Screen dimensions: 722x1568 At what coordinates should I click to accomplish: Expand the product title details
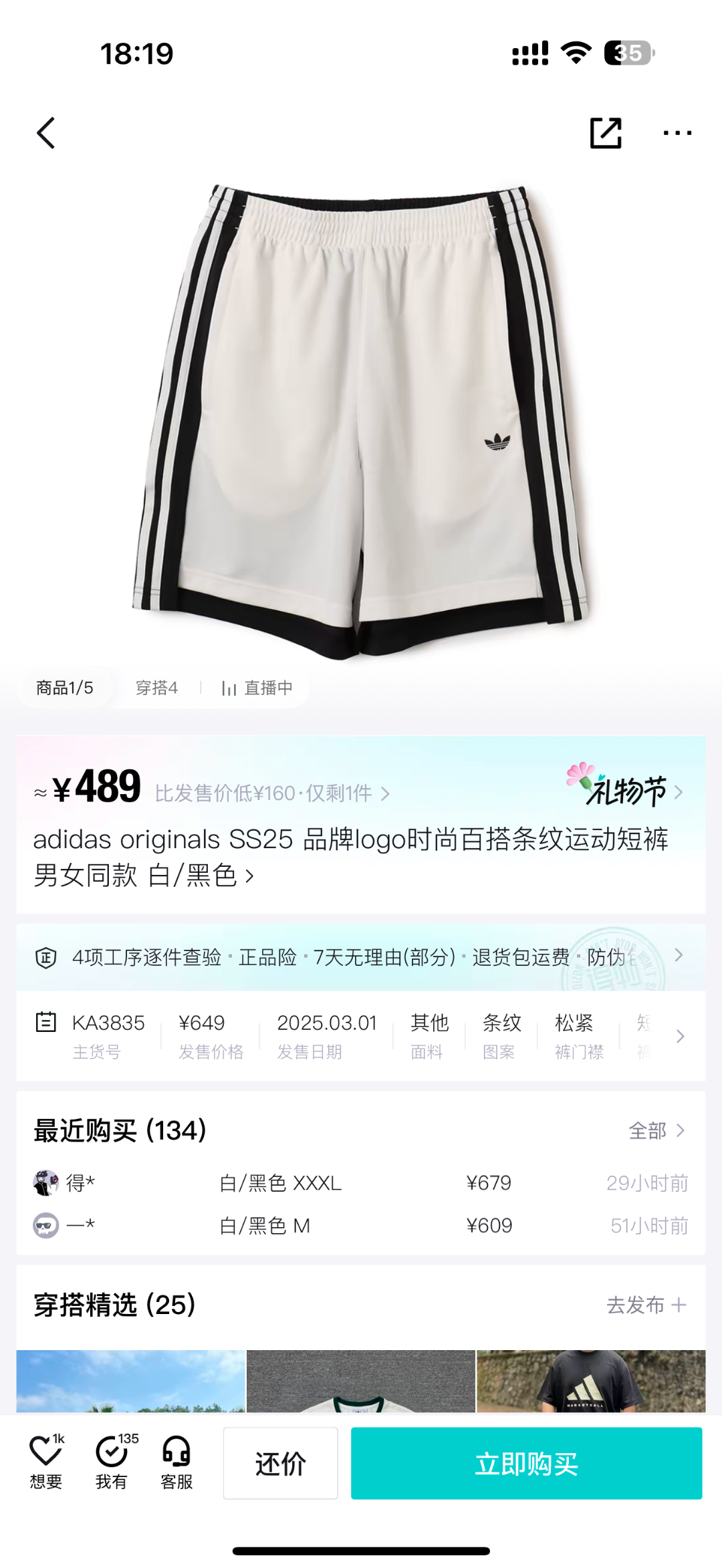249,876
